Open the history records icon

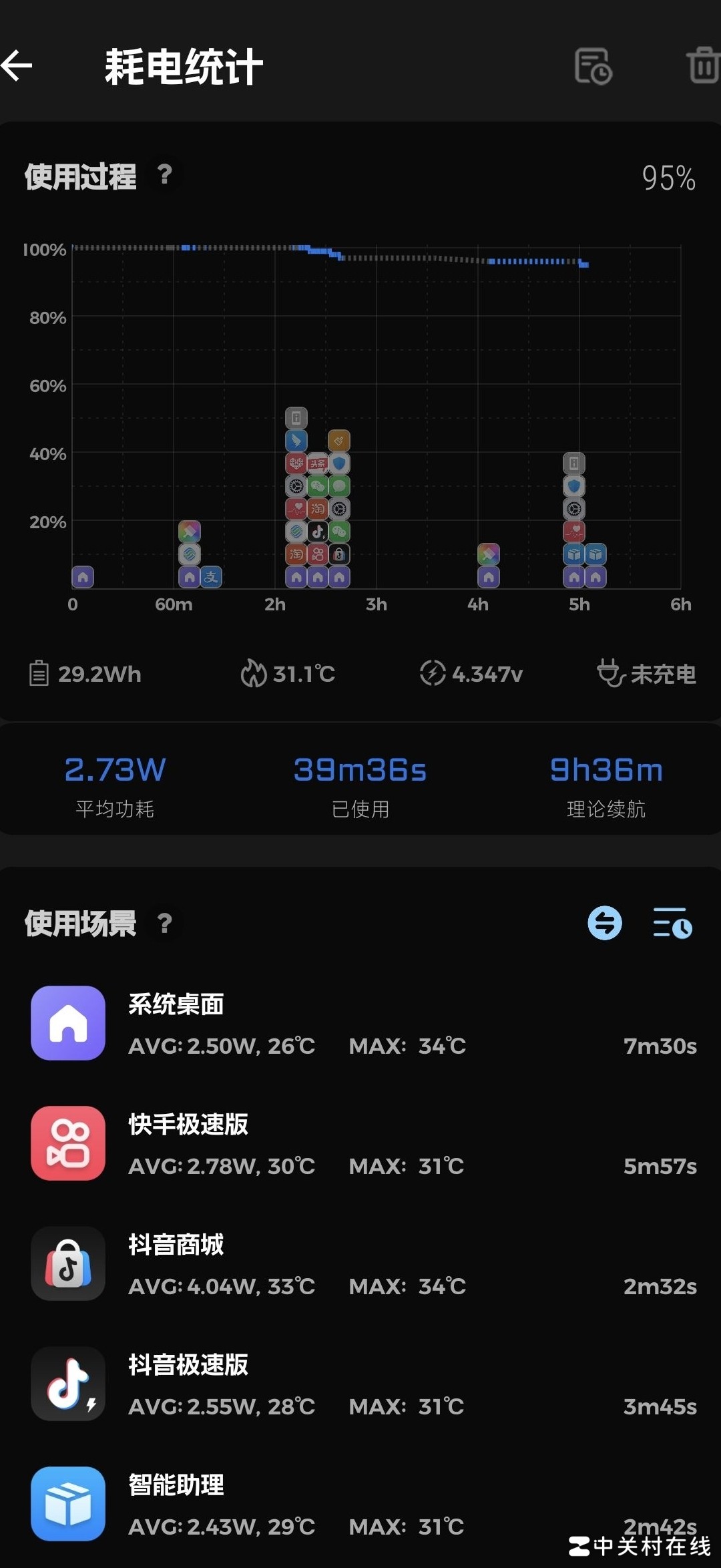click(x=593, y=66)
